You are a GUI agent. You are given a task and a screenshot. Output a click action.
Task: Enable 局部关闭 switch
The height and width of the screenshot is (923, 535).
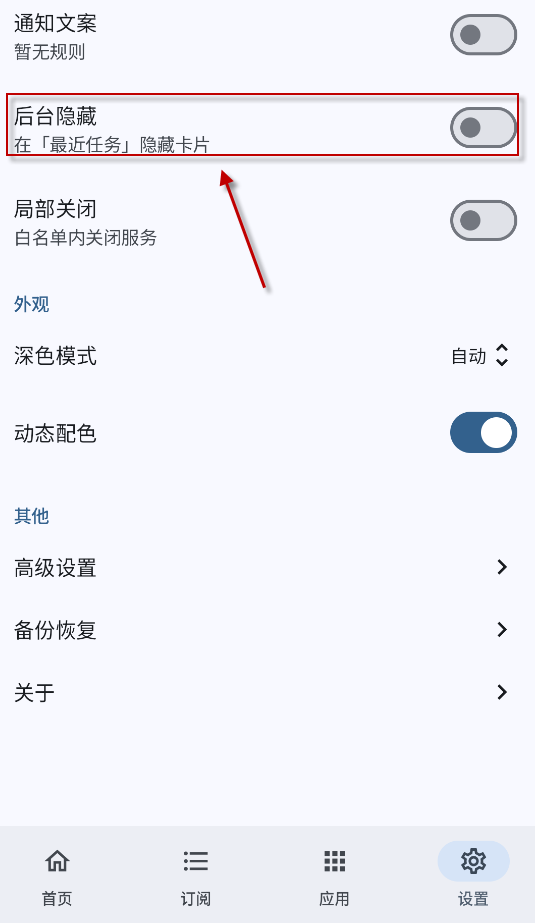(x=483, y=221)
